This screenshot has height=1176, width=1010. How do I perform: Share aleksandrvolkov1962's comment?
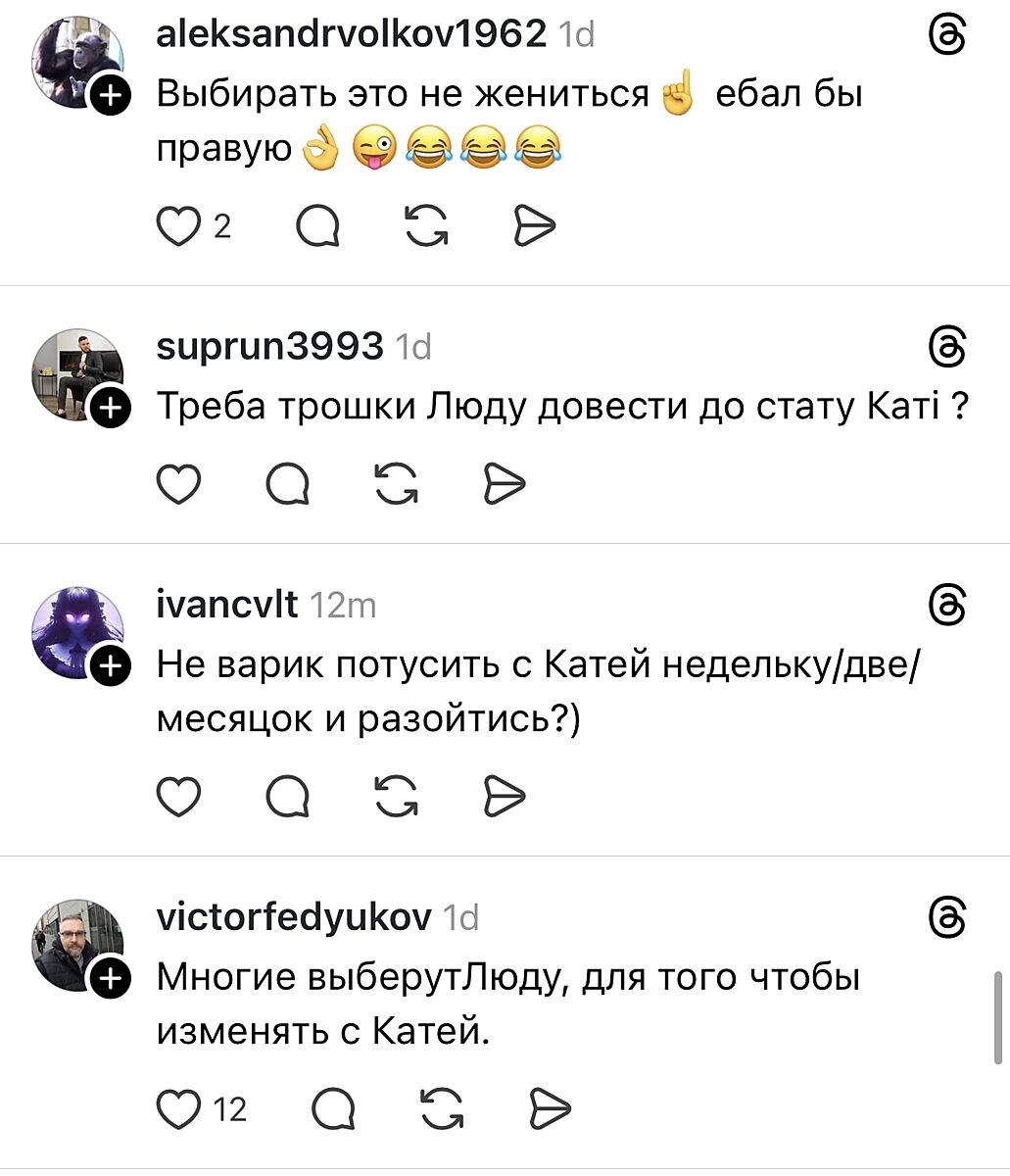click(535, 227)
